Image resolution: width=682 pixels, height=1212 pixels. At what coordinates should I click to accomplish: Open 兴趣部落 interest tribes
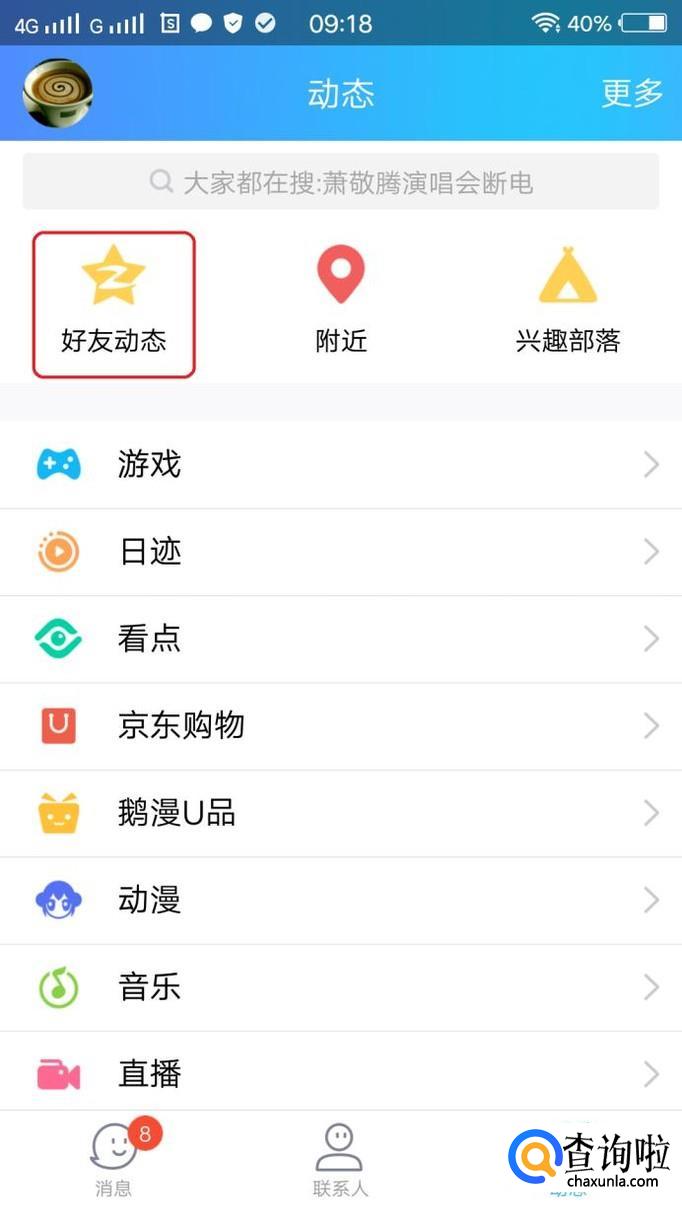pyautogui.click(x=568, y=304)
